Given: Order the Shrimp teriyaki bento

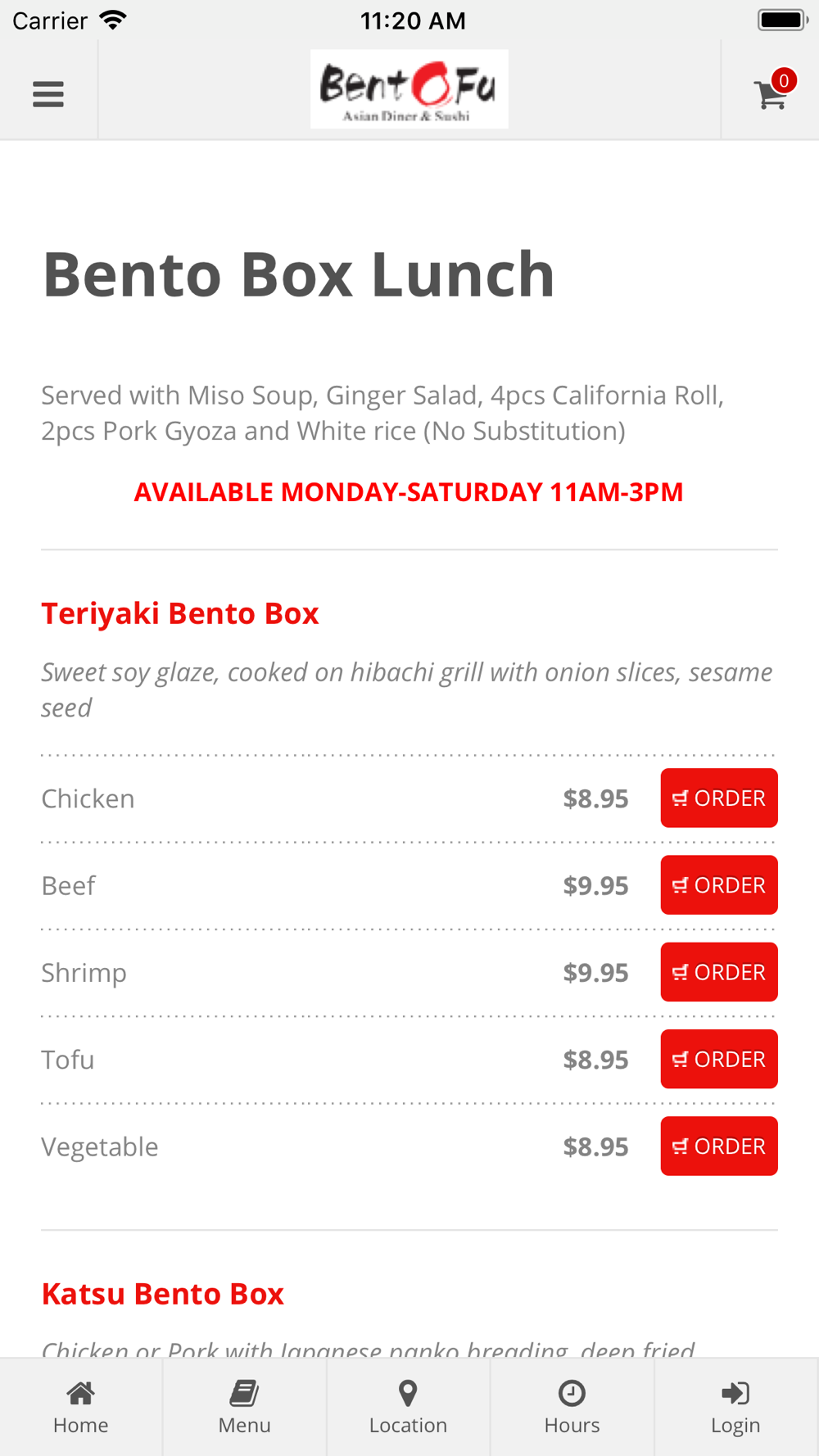Looking at the screenshot, I should pyautogui.click(x=719, y=972).
